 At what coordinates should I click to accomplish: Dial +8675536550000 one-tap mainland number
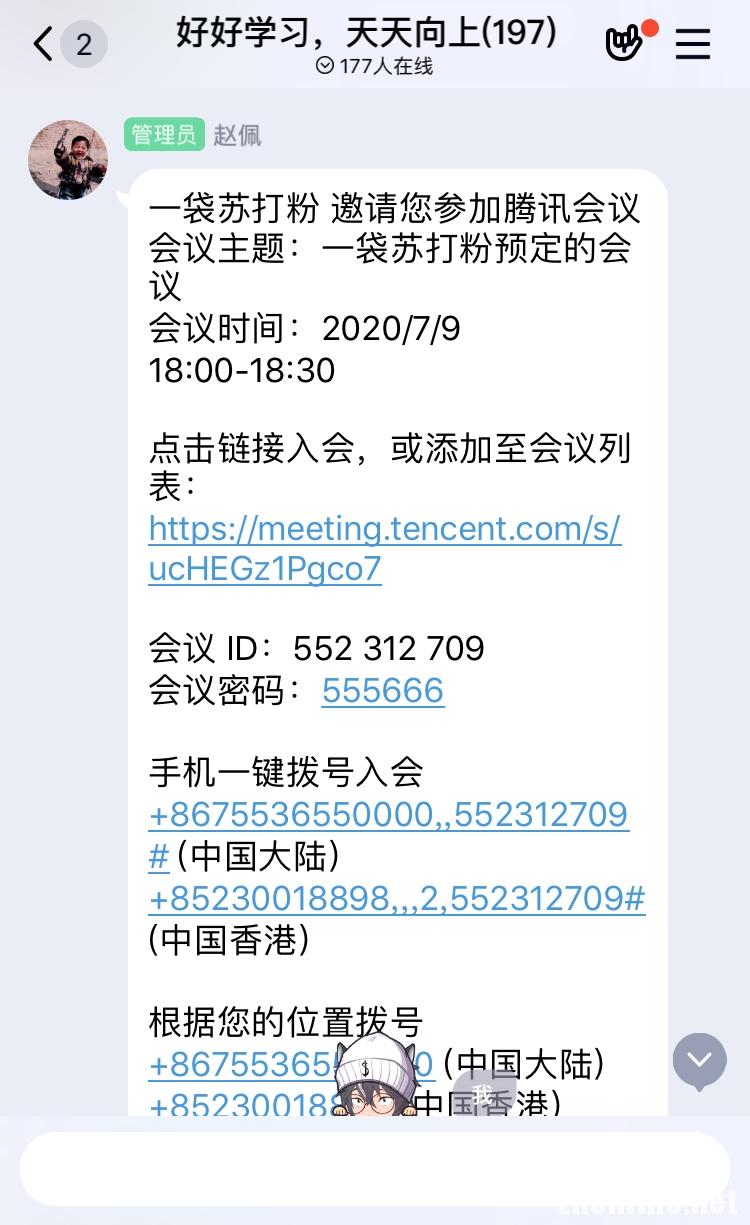388,814
